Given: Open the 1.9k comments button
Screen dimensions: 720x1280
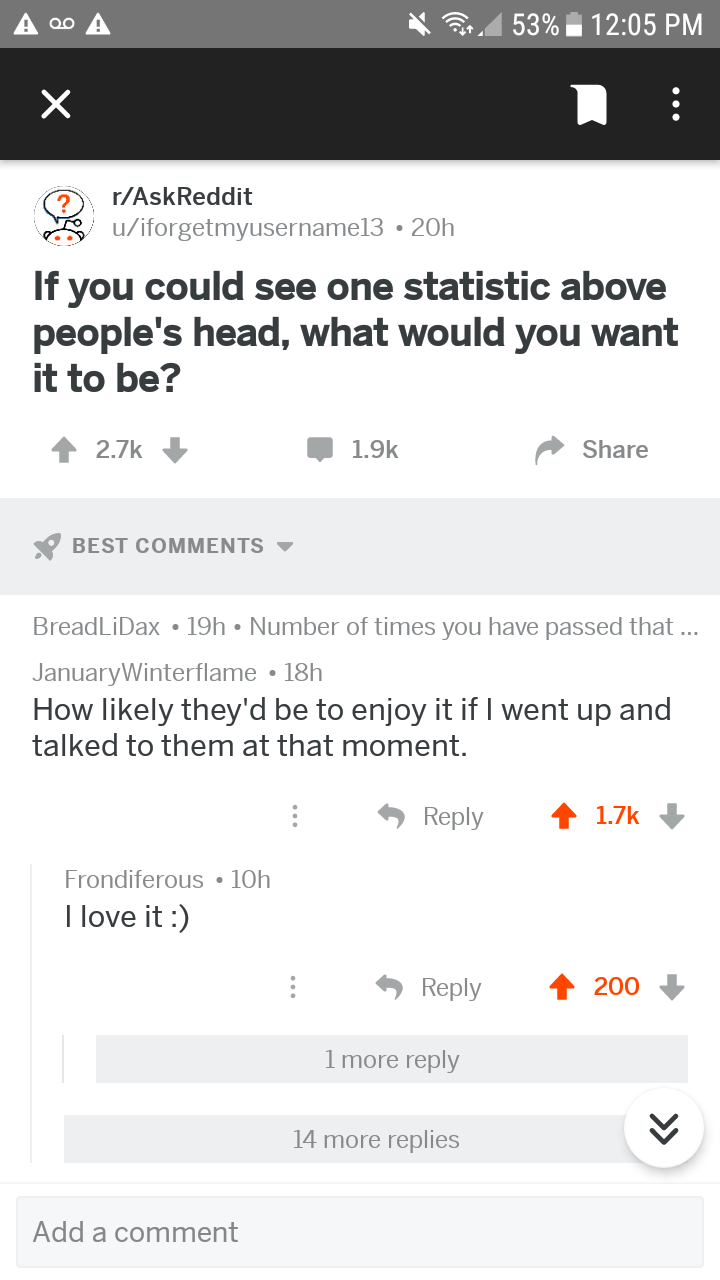Looking at the screenshot, I should coord(353,450).
